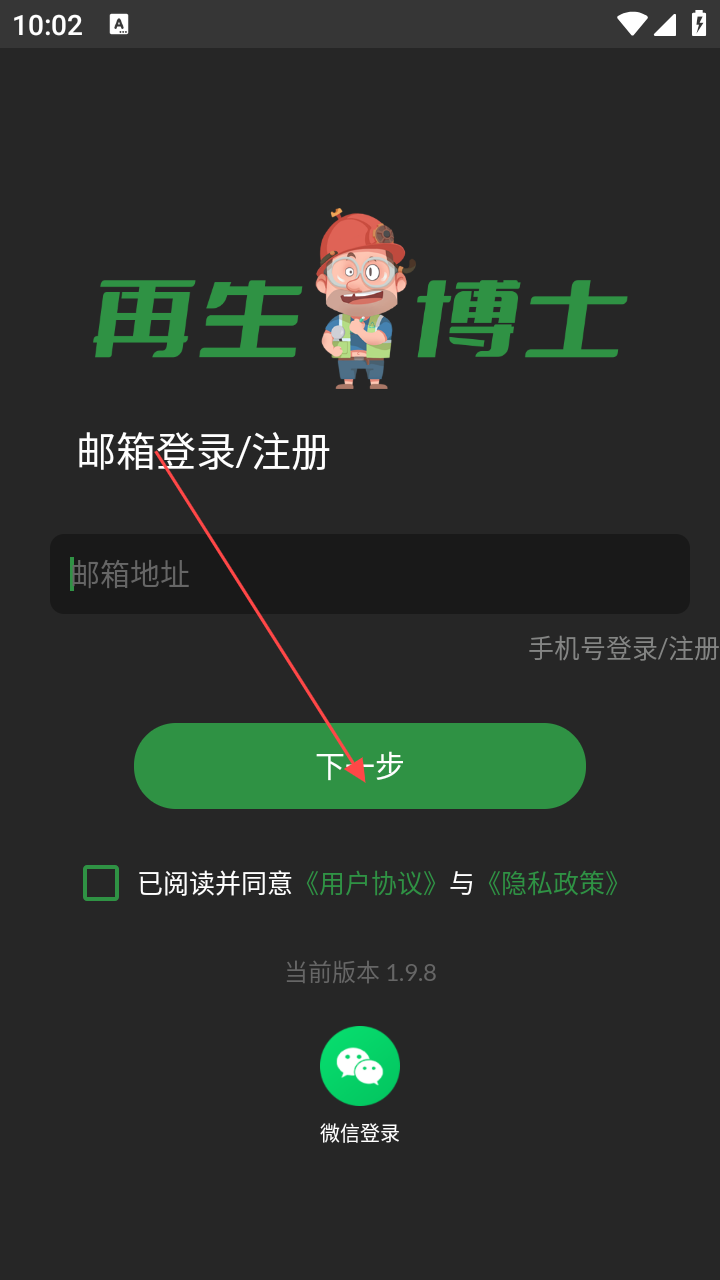Log in with 微信登录 WeChat icon
This screenshot has height=1280, width=720.
(x=360, y=1066)
